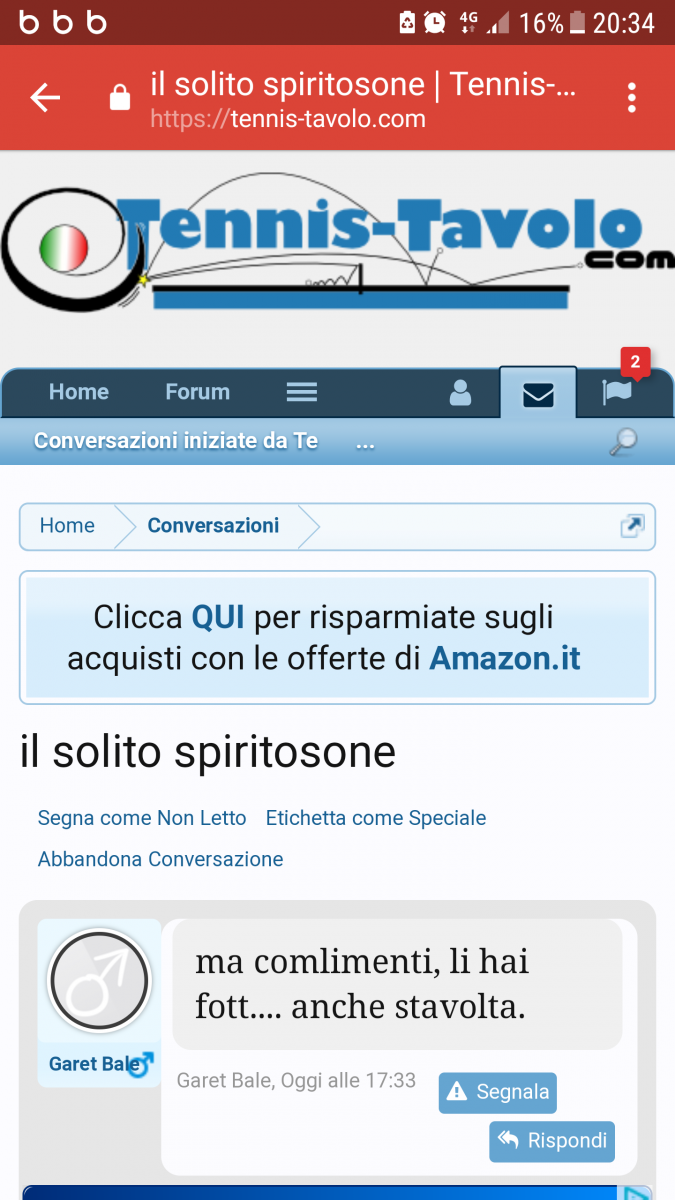Expand the hamburger menu in the navbar

(302, 392)
